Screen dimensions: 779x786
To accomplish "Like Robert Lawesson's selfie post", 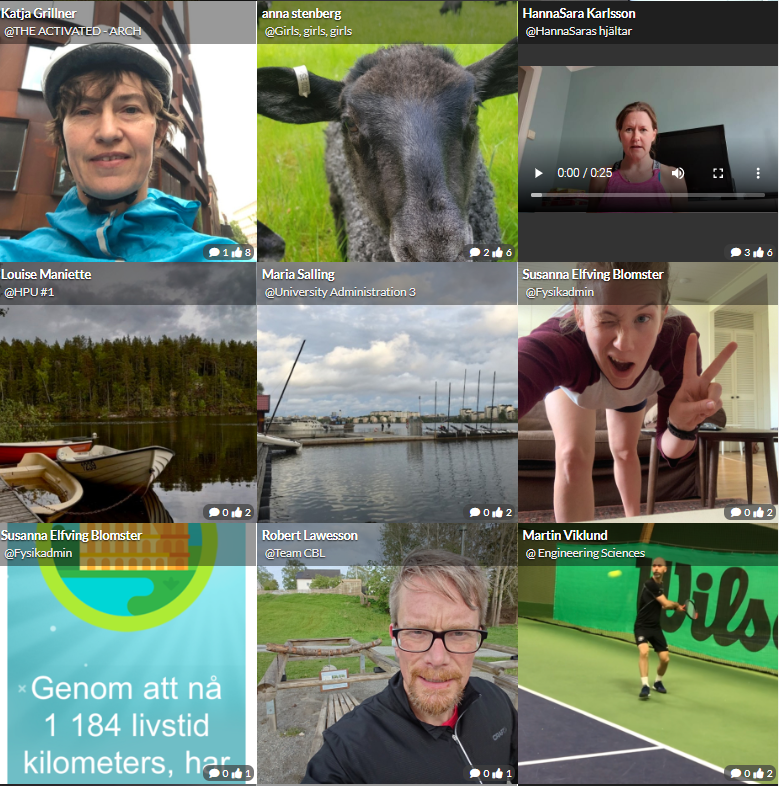I will pos(497,773).
